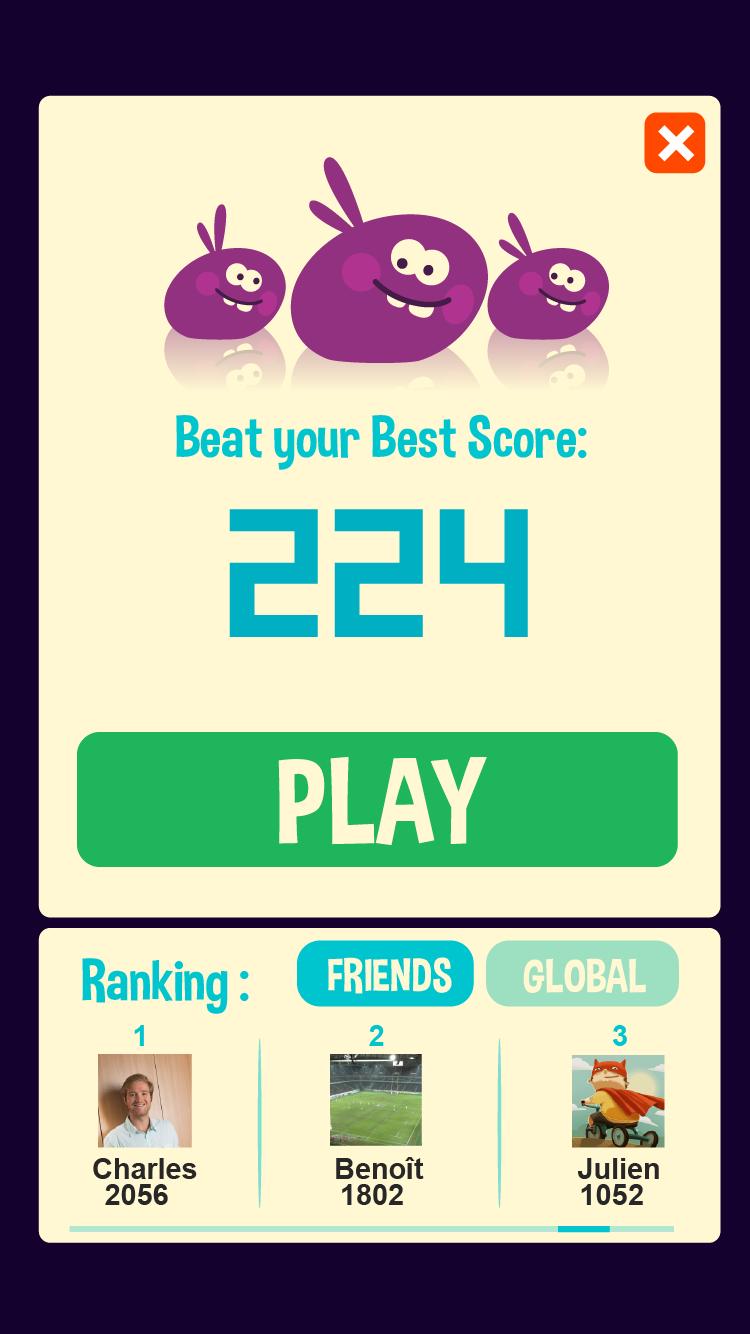This screenshot has width=750, height=1334.
Task: Switch to the Friends ranking tab
Action: pos(385,974)
